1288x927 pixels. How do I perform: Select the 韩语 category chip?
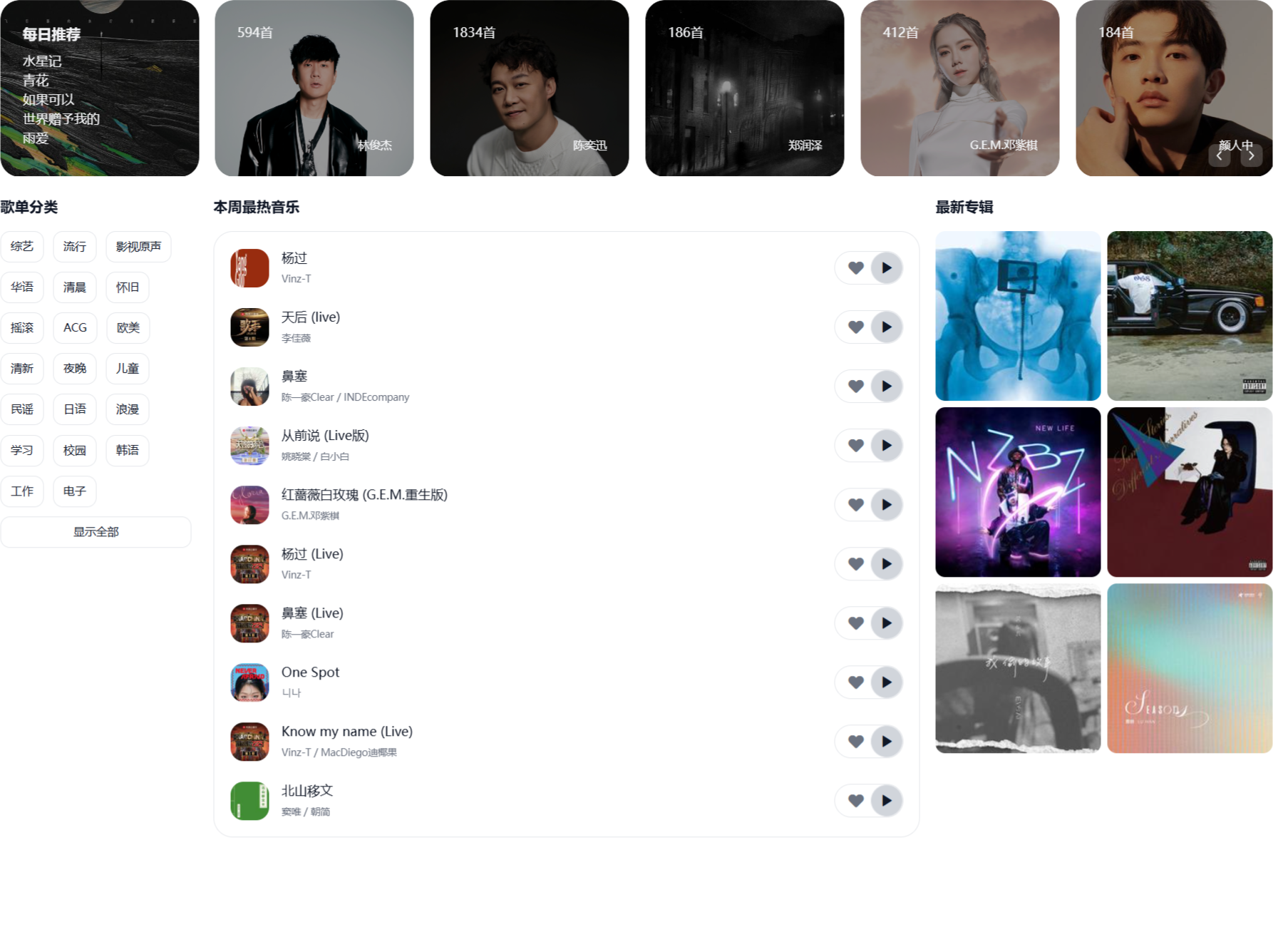pos(128,451)
